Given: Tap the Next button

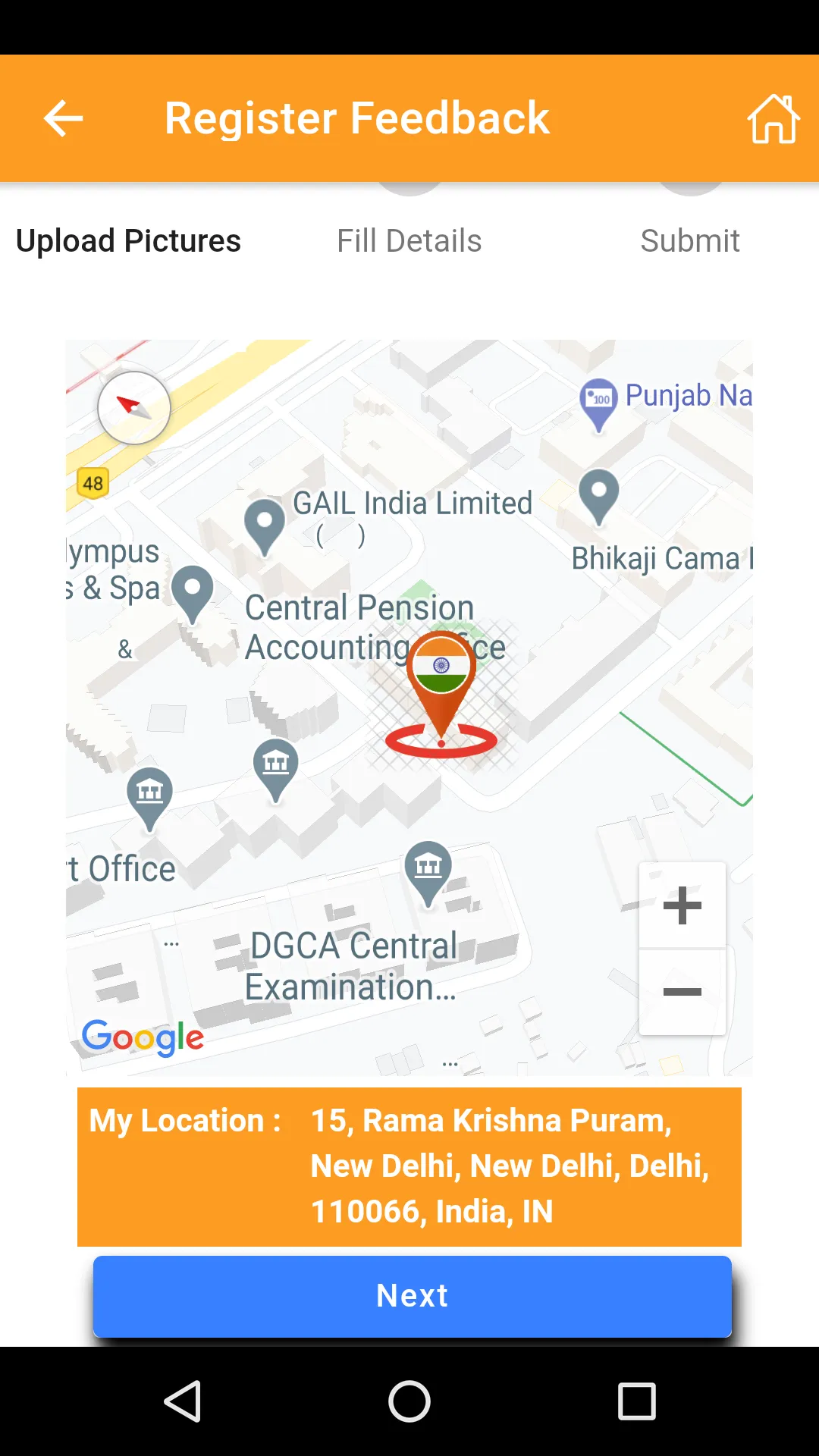Looking at the screenshot, I should 412,1296.
